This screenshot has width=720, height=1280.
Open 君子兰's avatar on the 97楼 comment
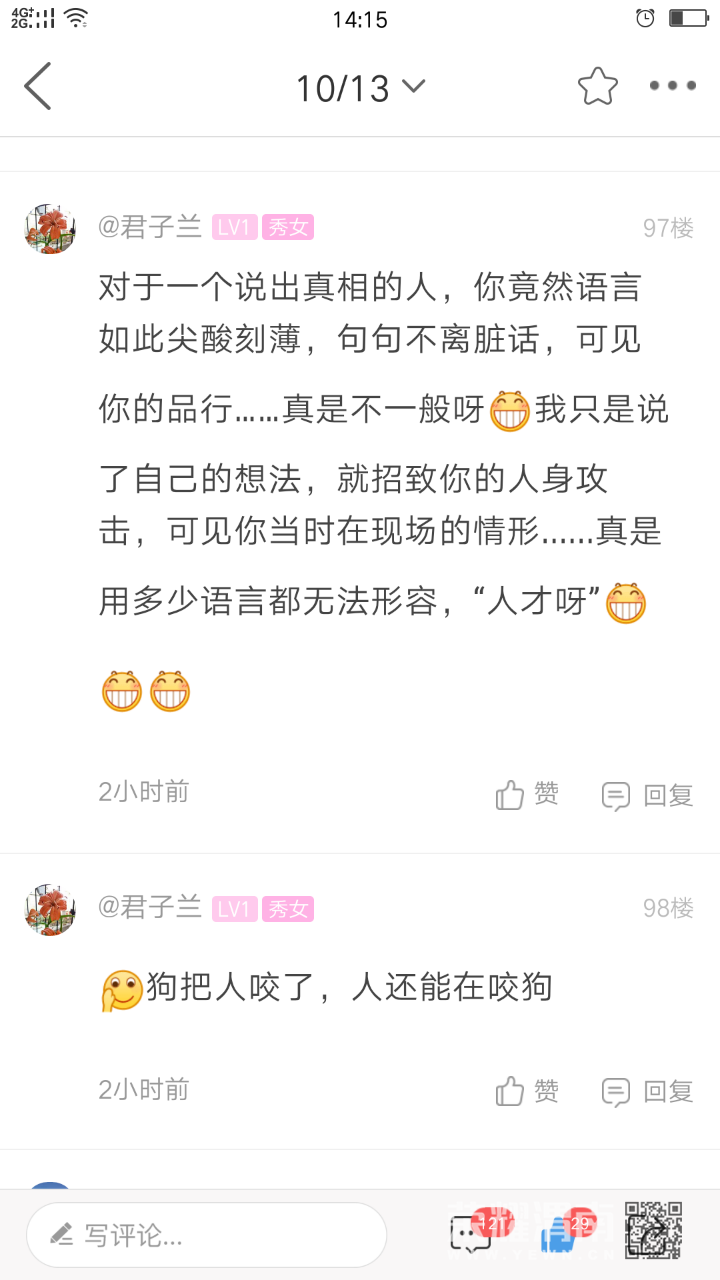(x=50, y=229)
